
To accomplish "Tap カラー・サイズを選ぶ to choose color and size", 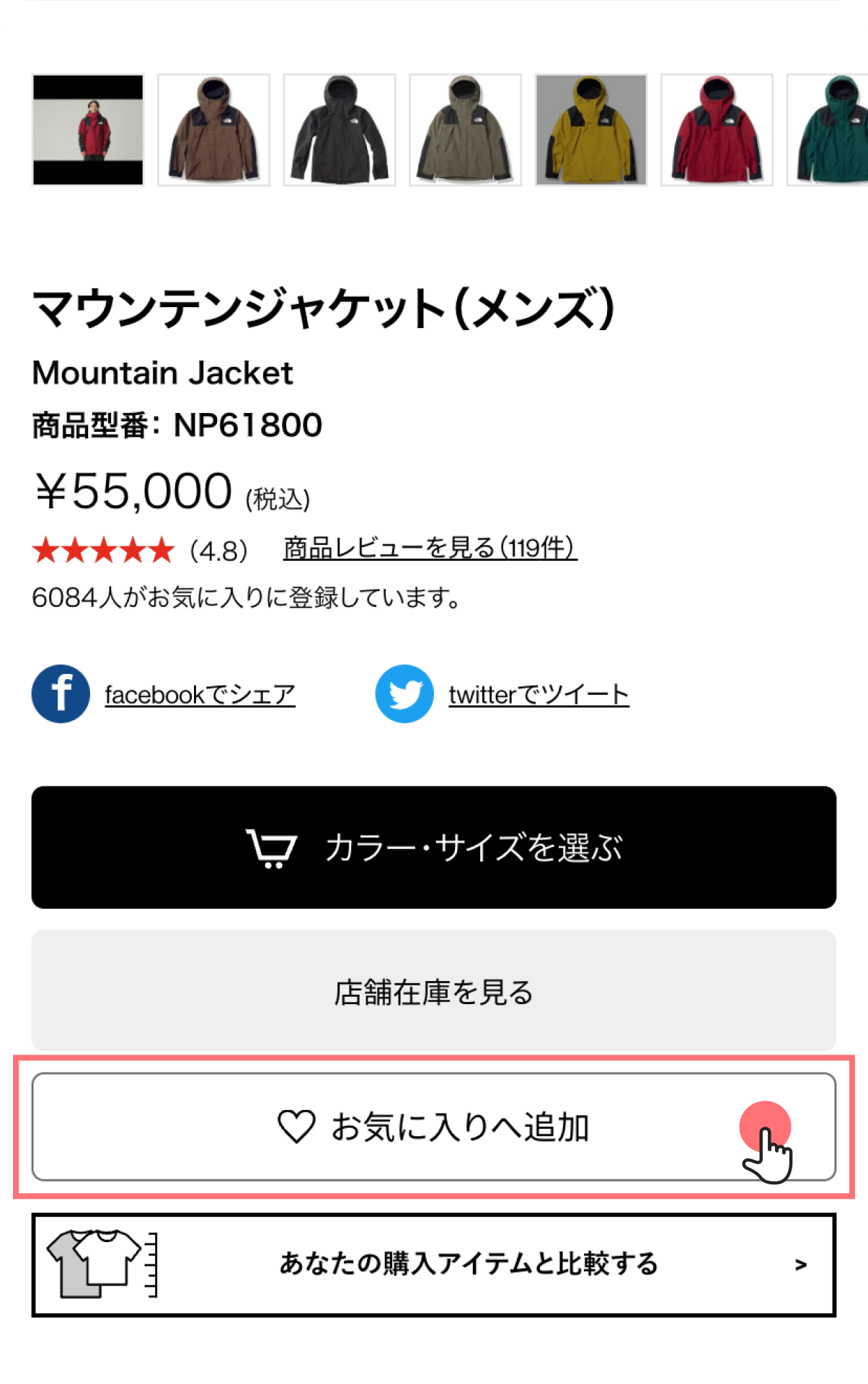I will pyautogui.click(x=434, y=847).
